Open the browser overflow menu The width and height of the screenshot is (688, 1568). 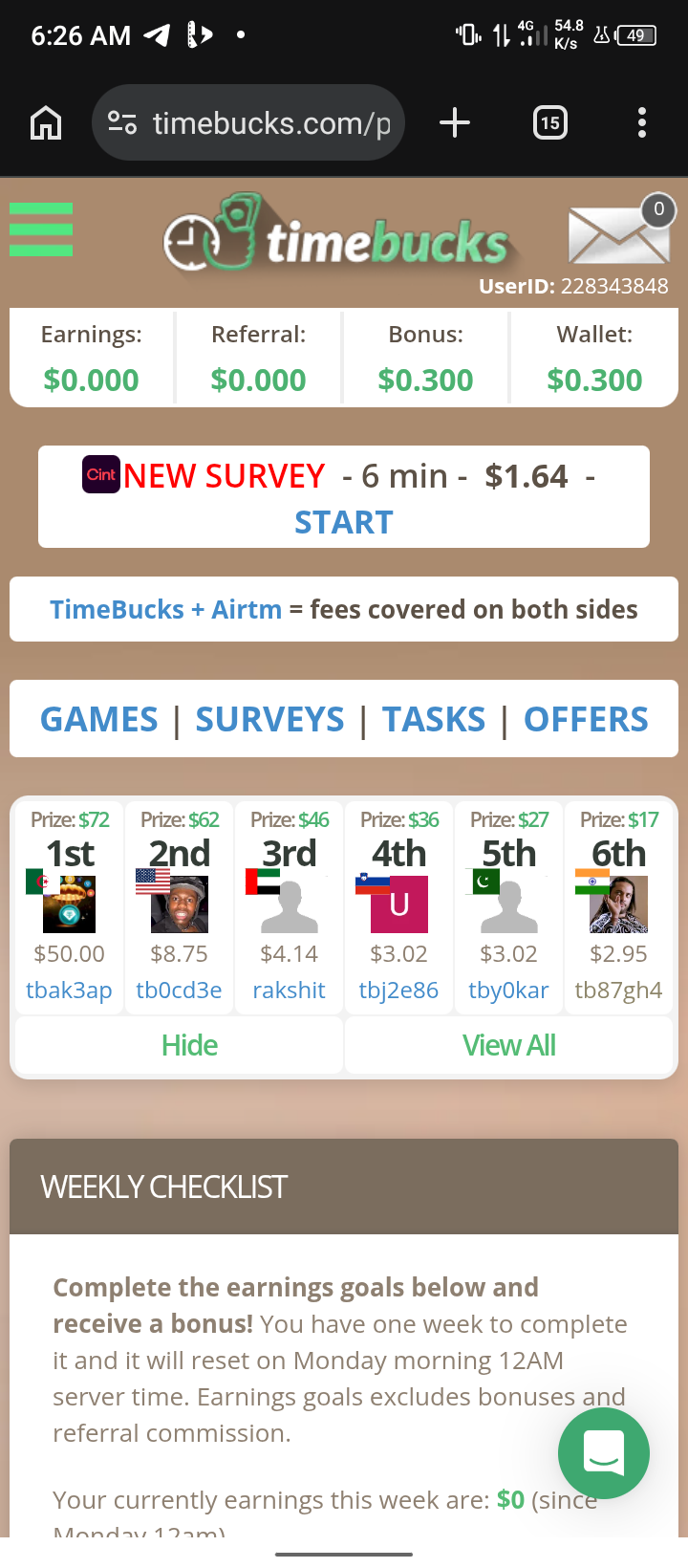click(x=642, y=123)
